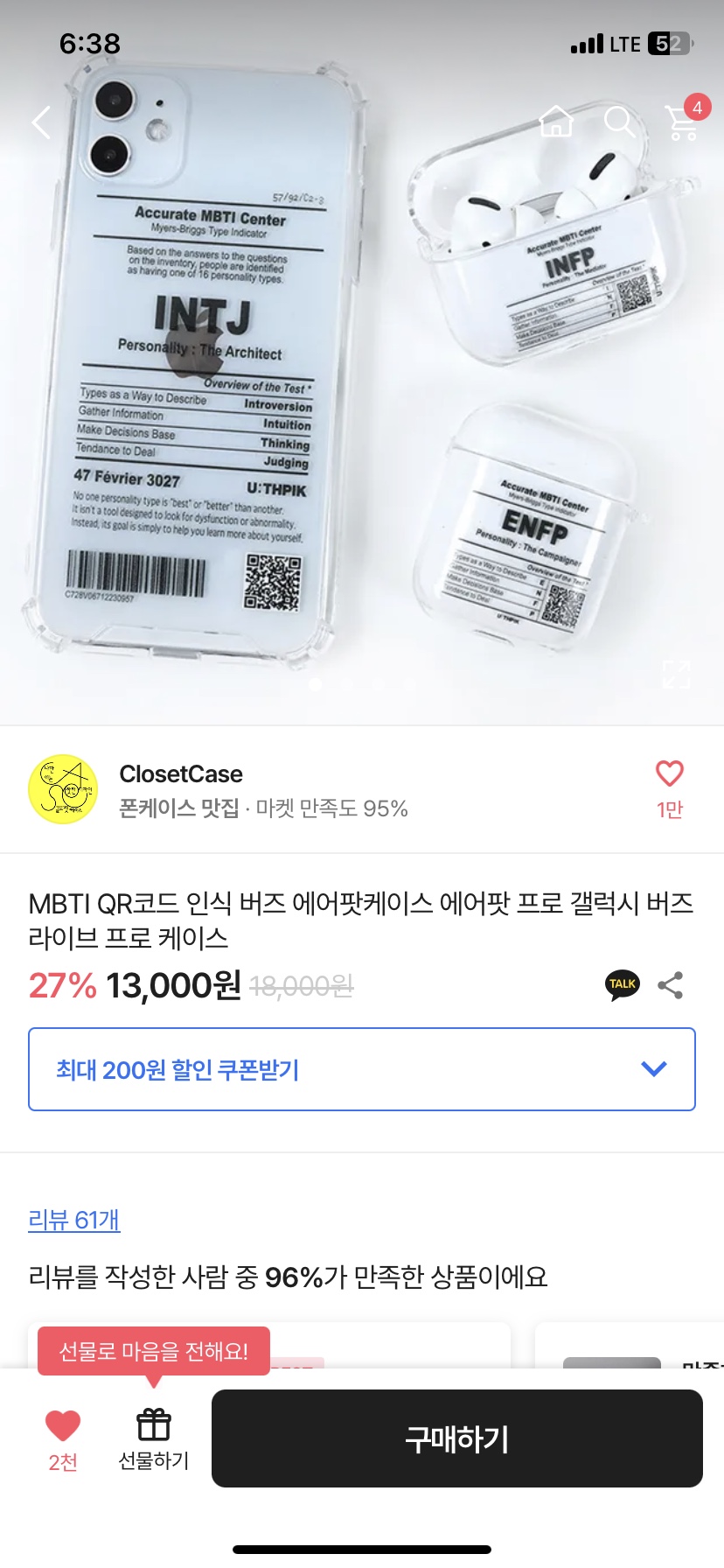Open the 리뷰 61개 link
724x1568 pixels.
pos(73,1220)
